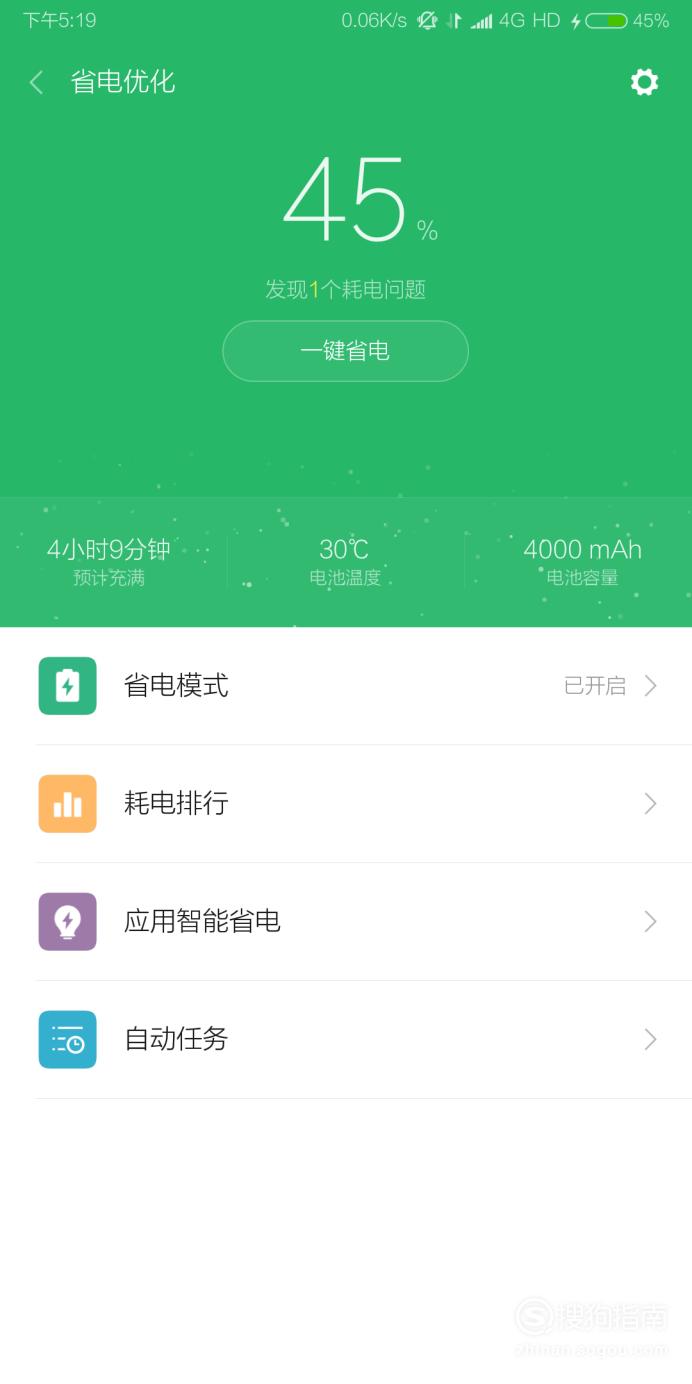Open the settings gear icon
692x1384 pixels.
click(x=644, y=82)
